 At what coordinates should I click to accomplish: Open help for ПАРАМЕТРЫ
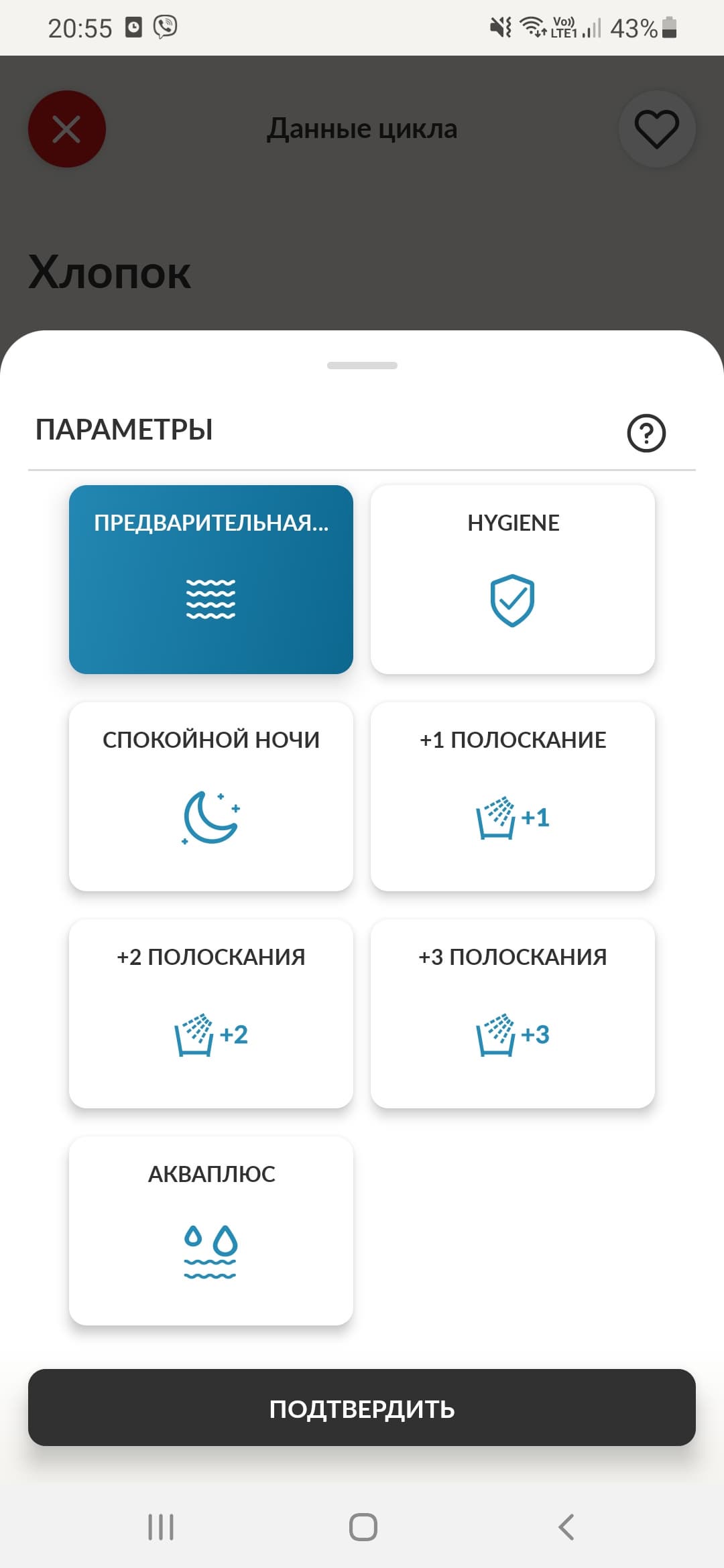point(646,433)
